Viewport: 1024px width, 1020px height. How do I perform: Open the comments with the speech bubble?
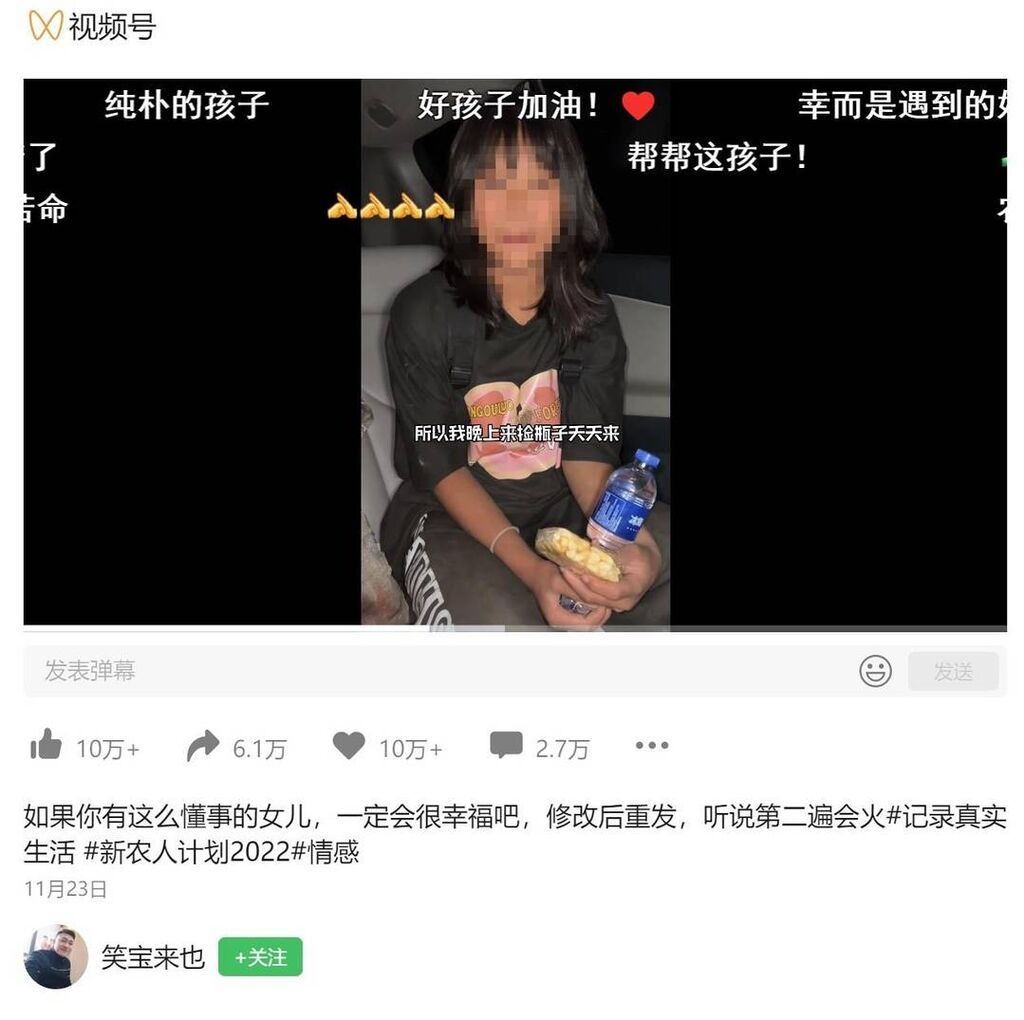pyautogui.click(x=506, y=746)
